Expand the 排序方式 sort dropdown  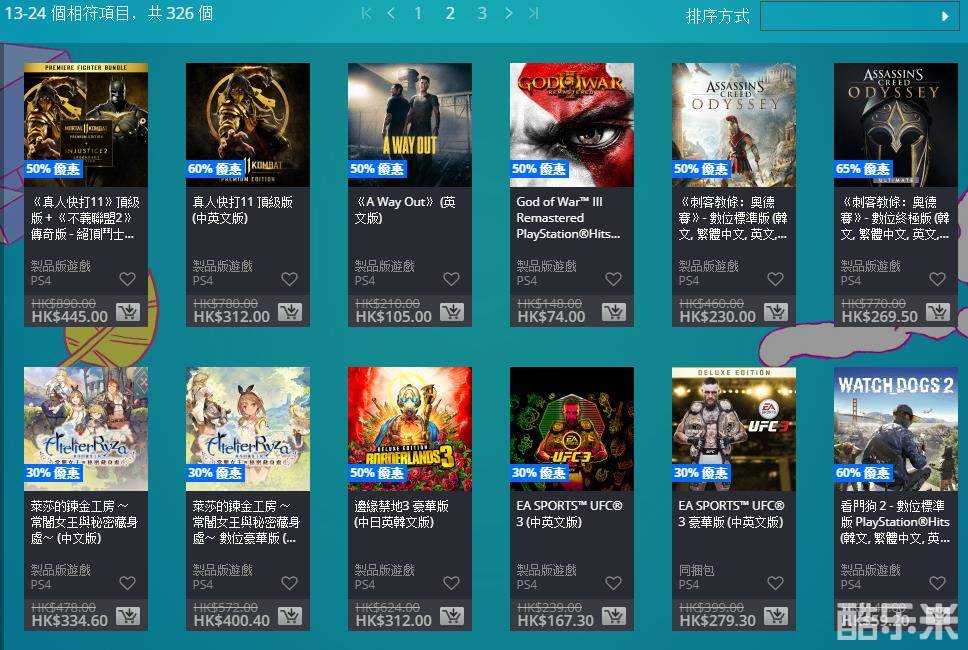[859, 16]
